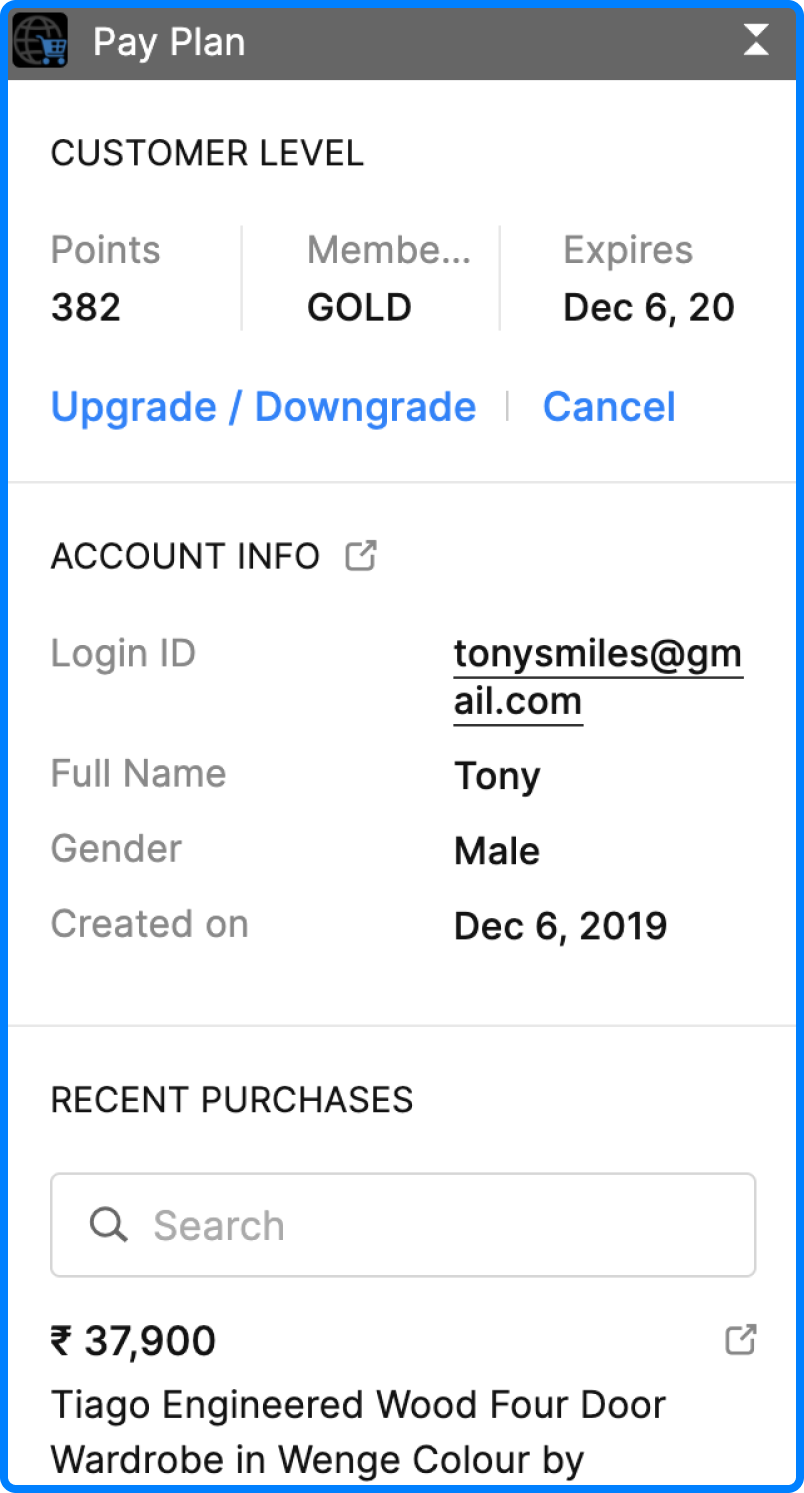
Task: Open the ₹ 37,900 purchase externally
Action: click(740, 1340)
